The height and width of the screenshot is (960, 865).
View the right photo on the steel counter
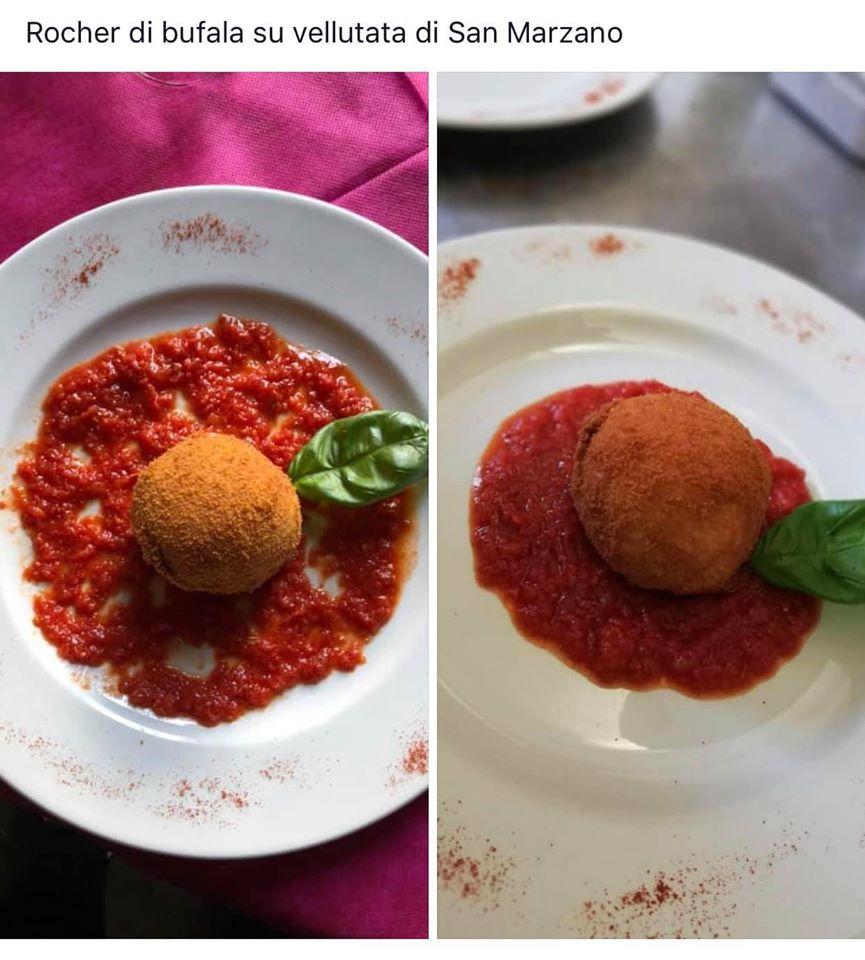coord(651,505)
